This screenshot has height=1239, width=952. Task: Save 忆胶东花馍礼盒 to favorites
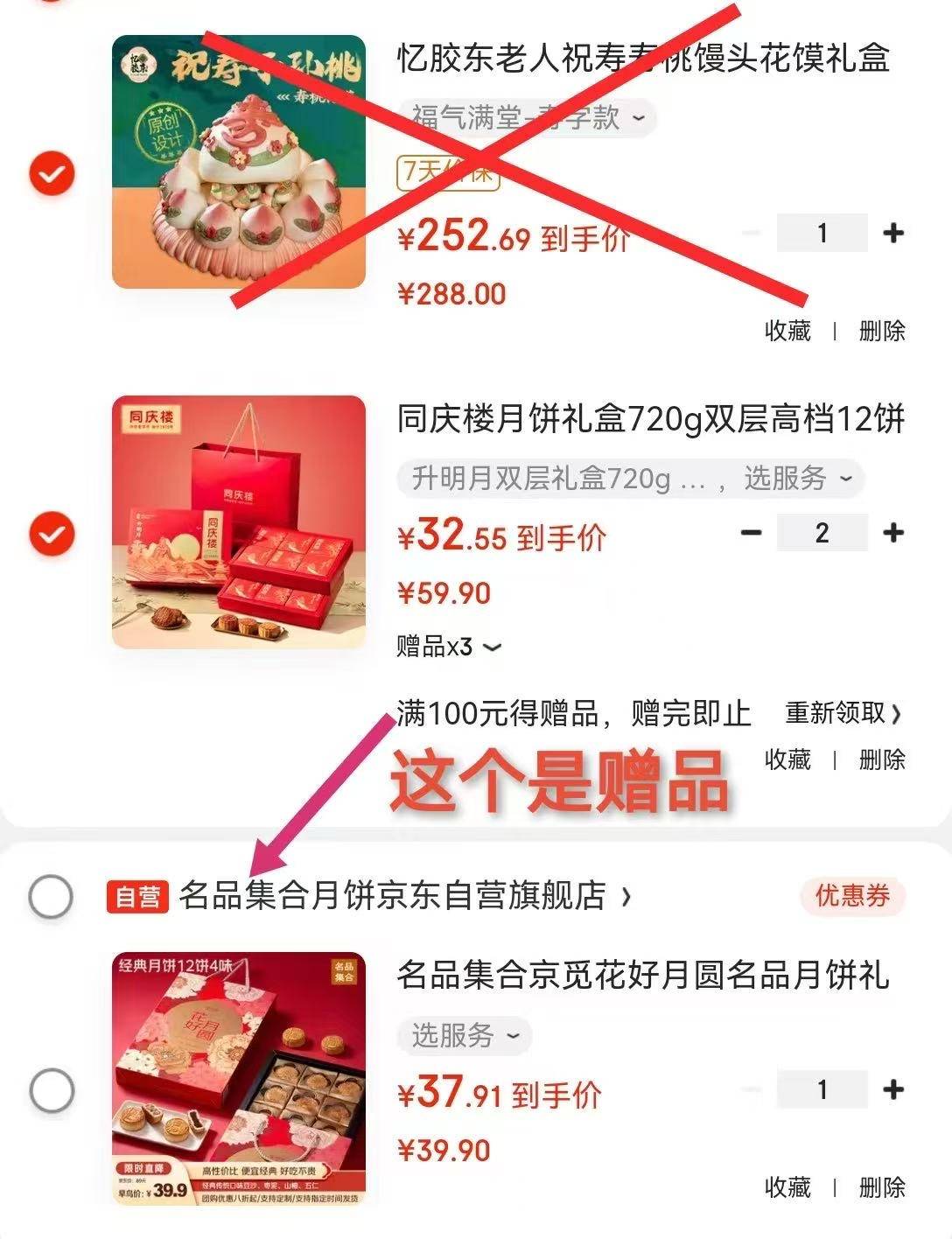(x=787, y=331)
